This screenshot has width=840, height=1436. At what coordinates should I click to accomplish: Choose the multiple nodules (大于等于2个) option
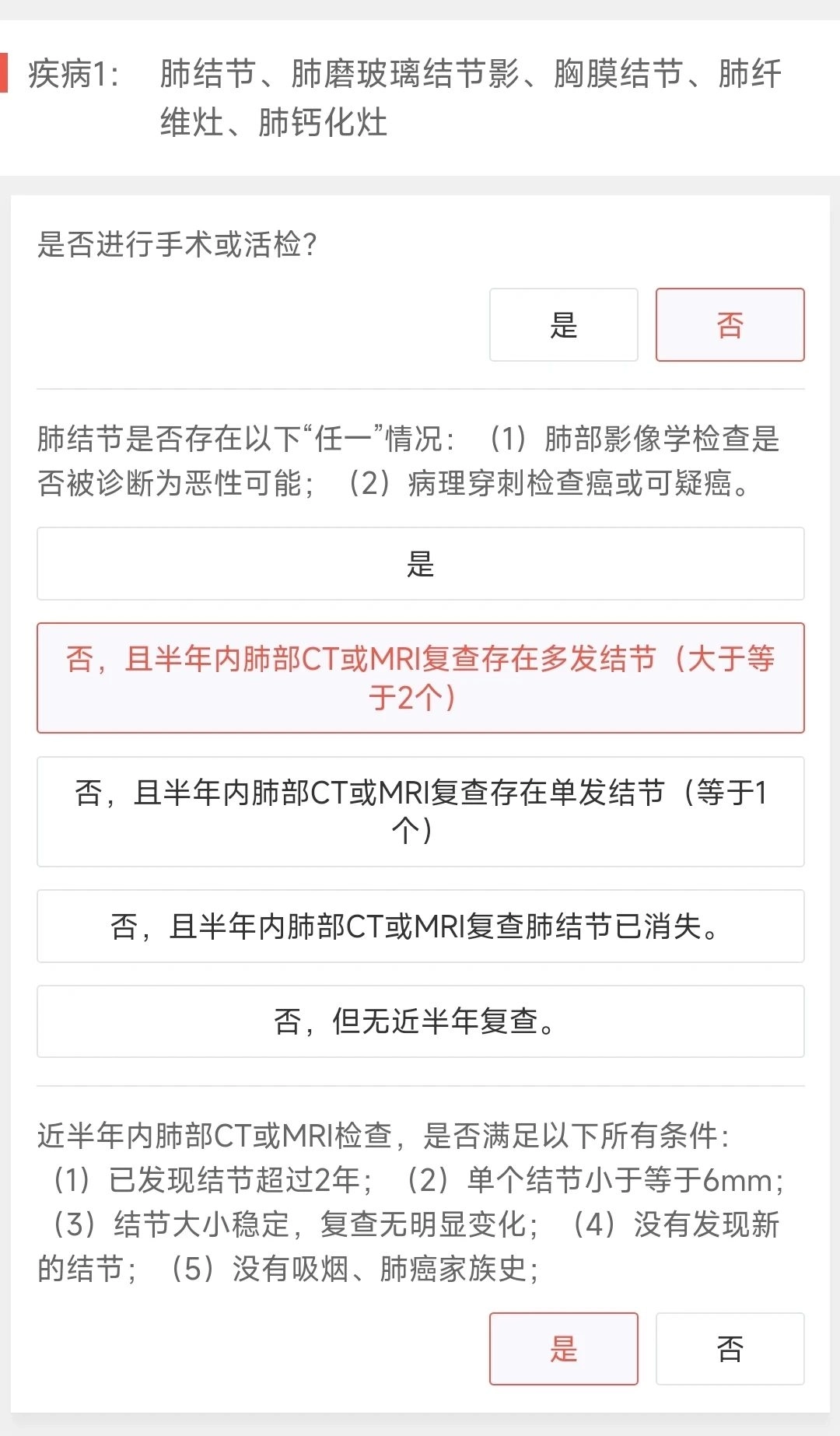pos(420,678)
